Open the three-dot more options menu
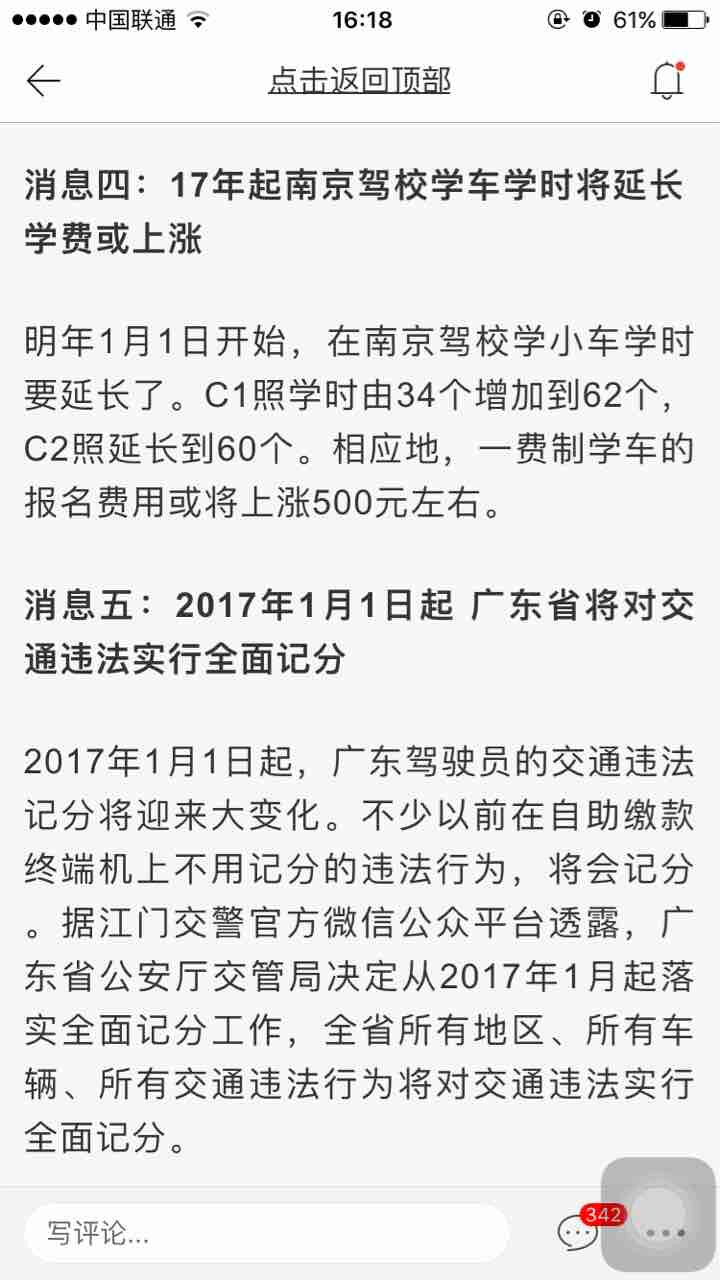 [665, 1233]
